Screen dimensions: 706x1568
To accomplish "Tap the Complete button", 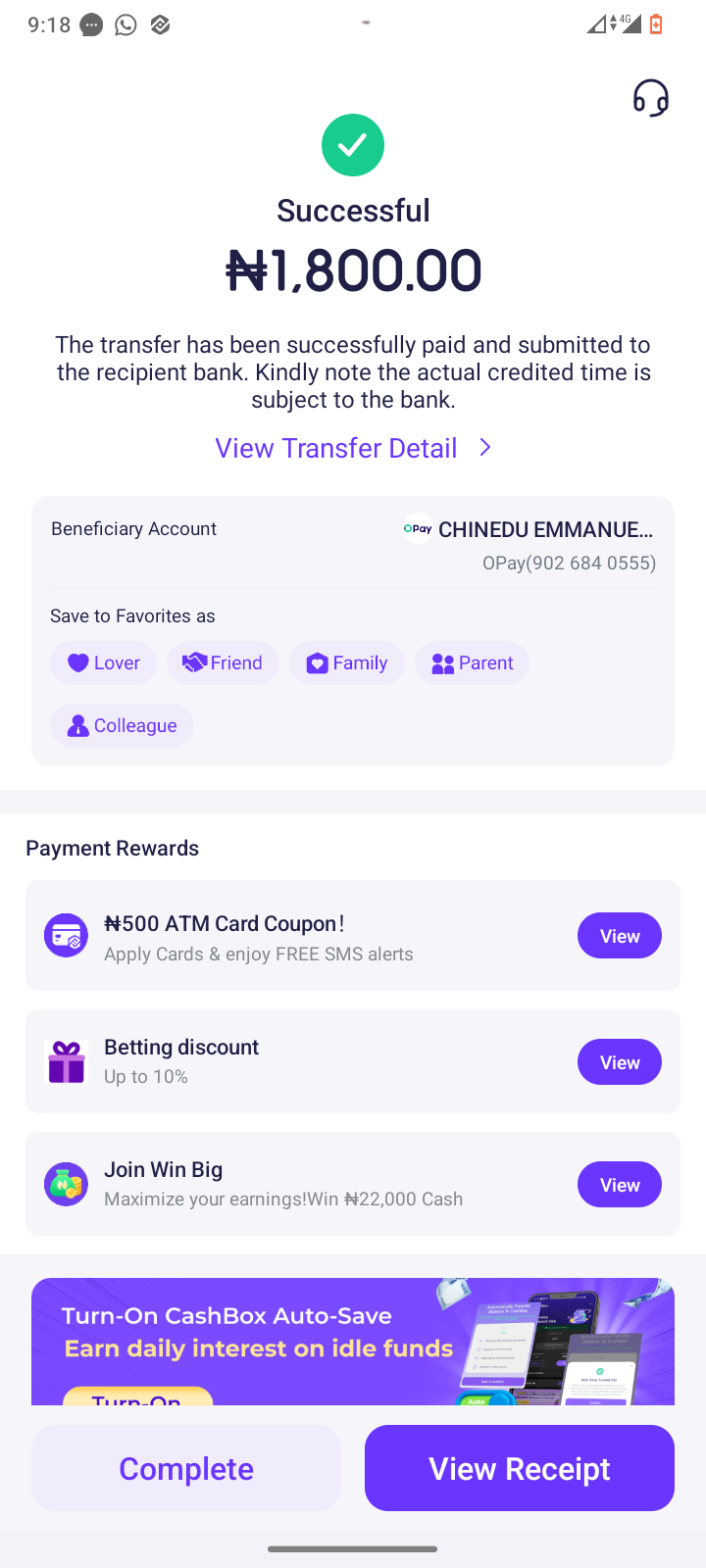I will 186,1468.
